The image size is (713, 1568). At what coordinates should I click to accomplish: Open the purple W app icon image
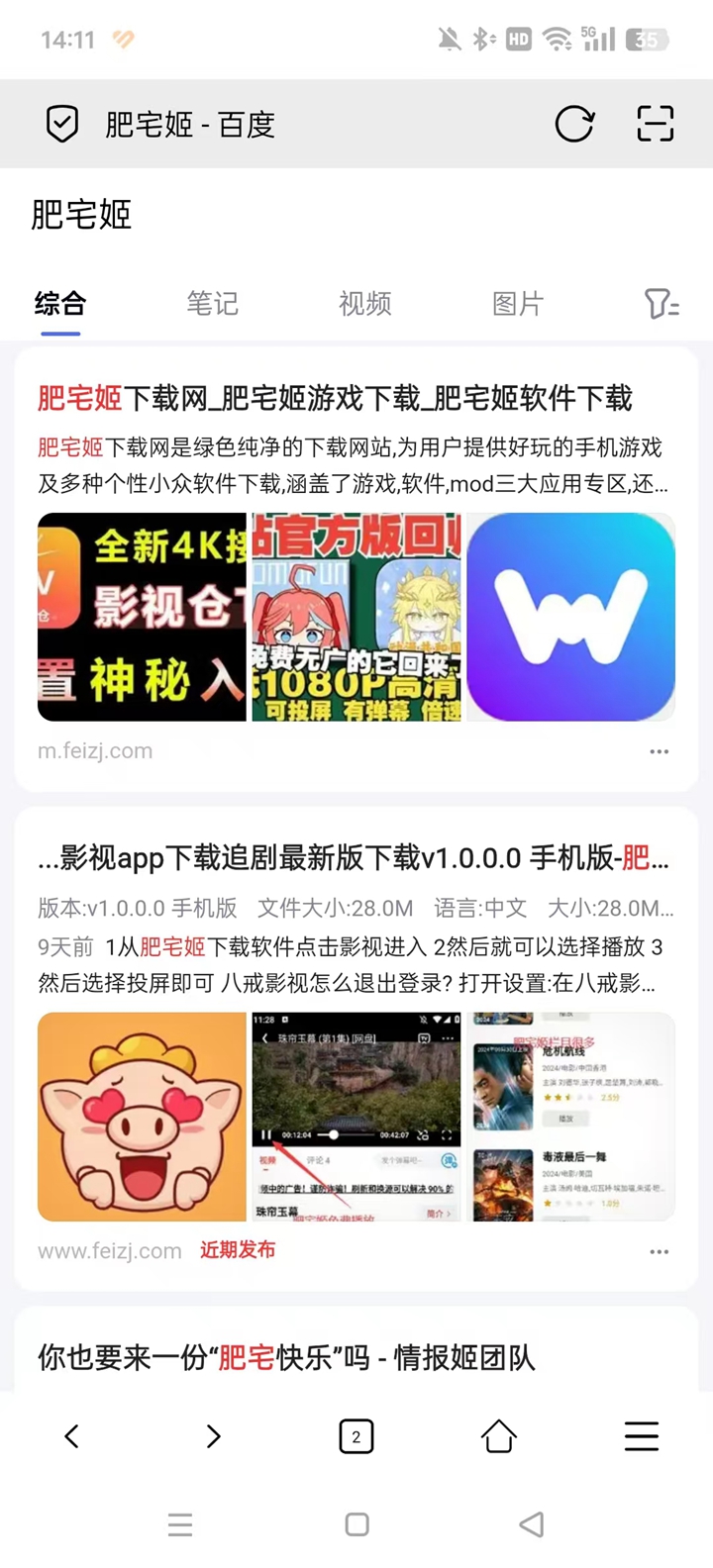pos(571,617)
